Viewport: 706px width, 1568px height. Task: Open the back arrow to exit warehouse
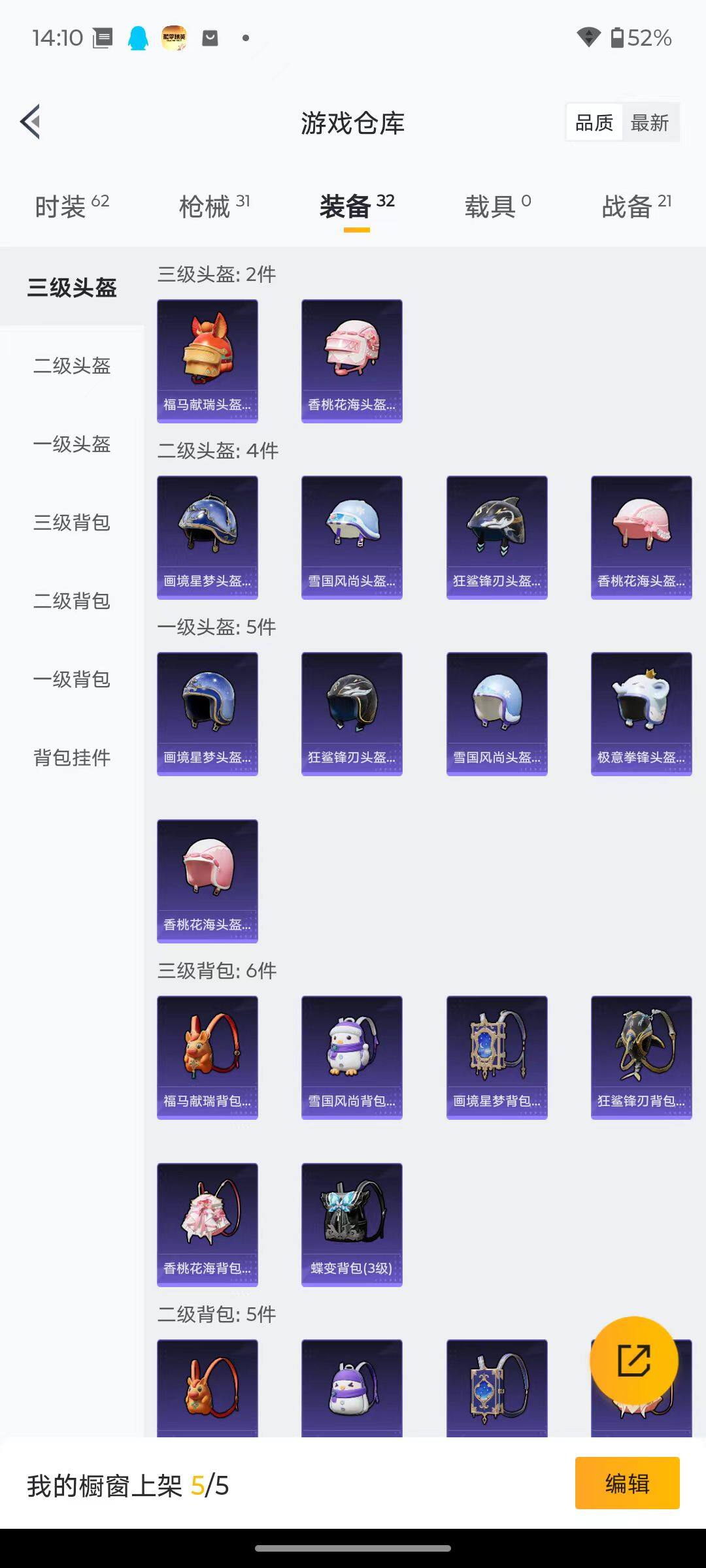point(29,122)
